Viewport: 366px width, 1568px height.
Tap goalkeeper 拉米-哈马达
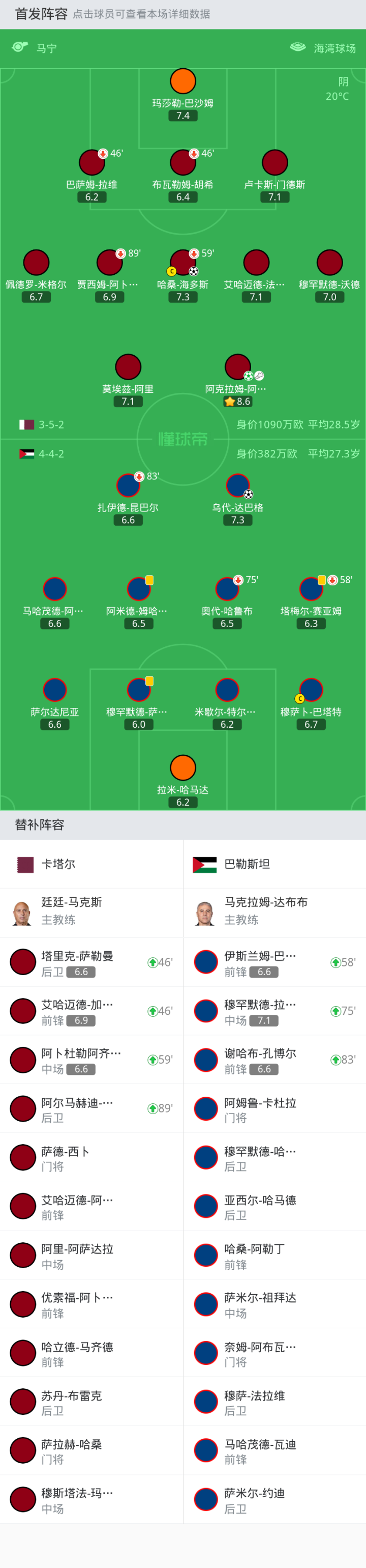pos(182,768)
